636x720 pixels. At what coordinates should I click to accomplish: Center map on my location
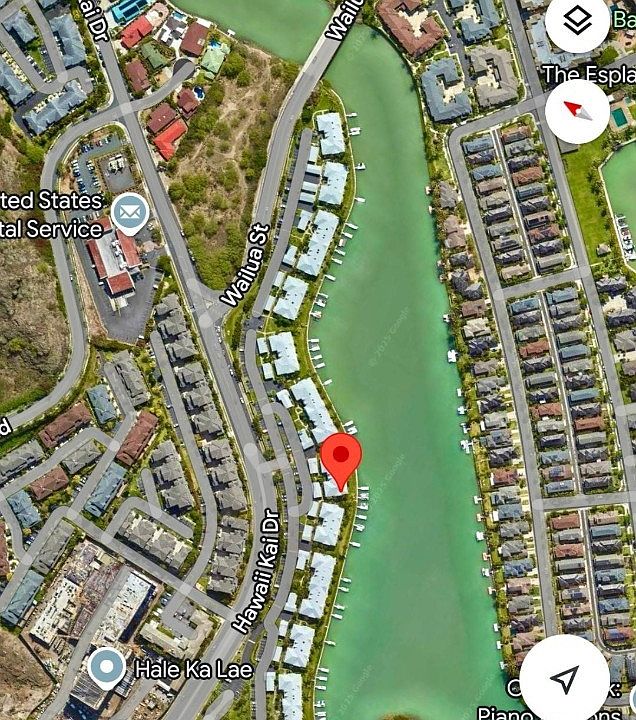click(x=564, y=679)
